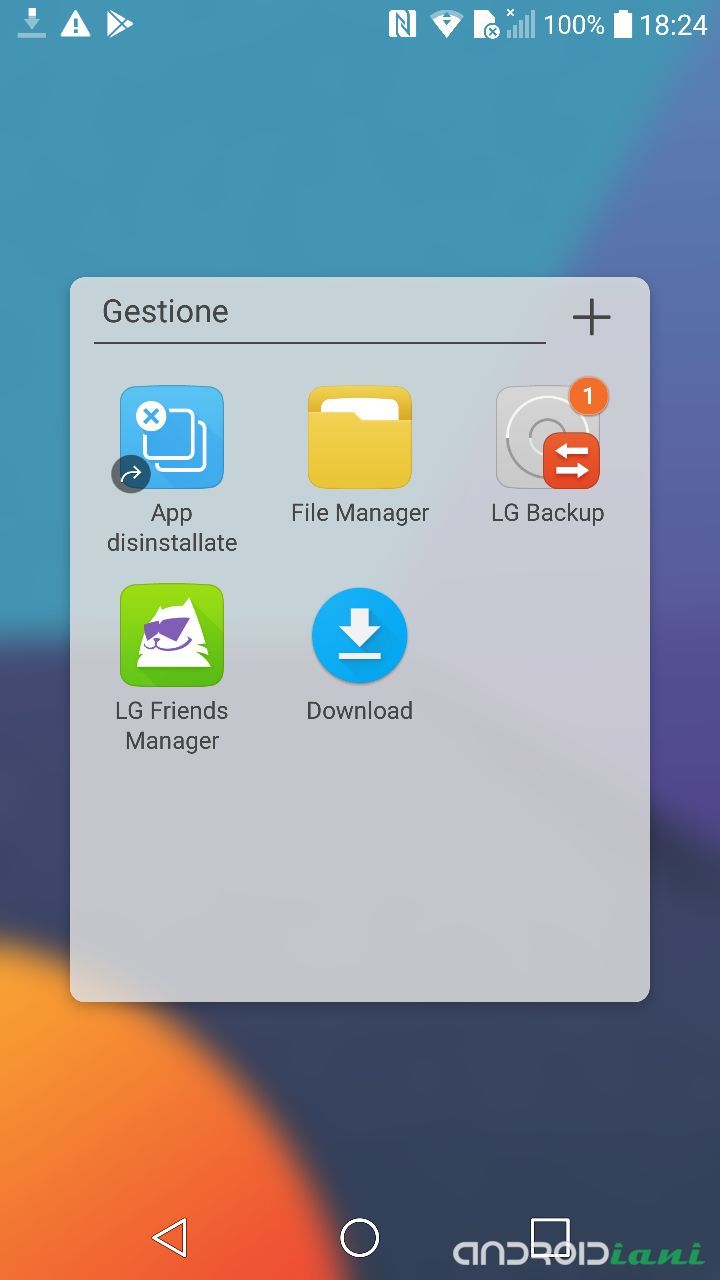
Task: Open LG Backup app
Action: click(548, 438)
